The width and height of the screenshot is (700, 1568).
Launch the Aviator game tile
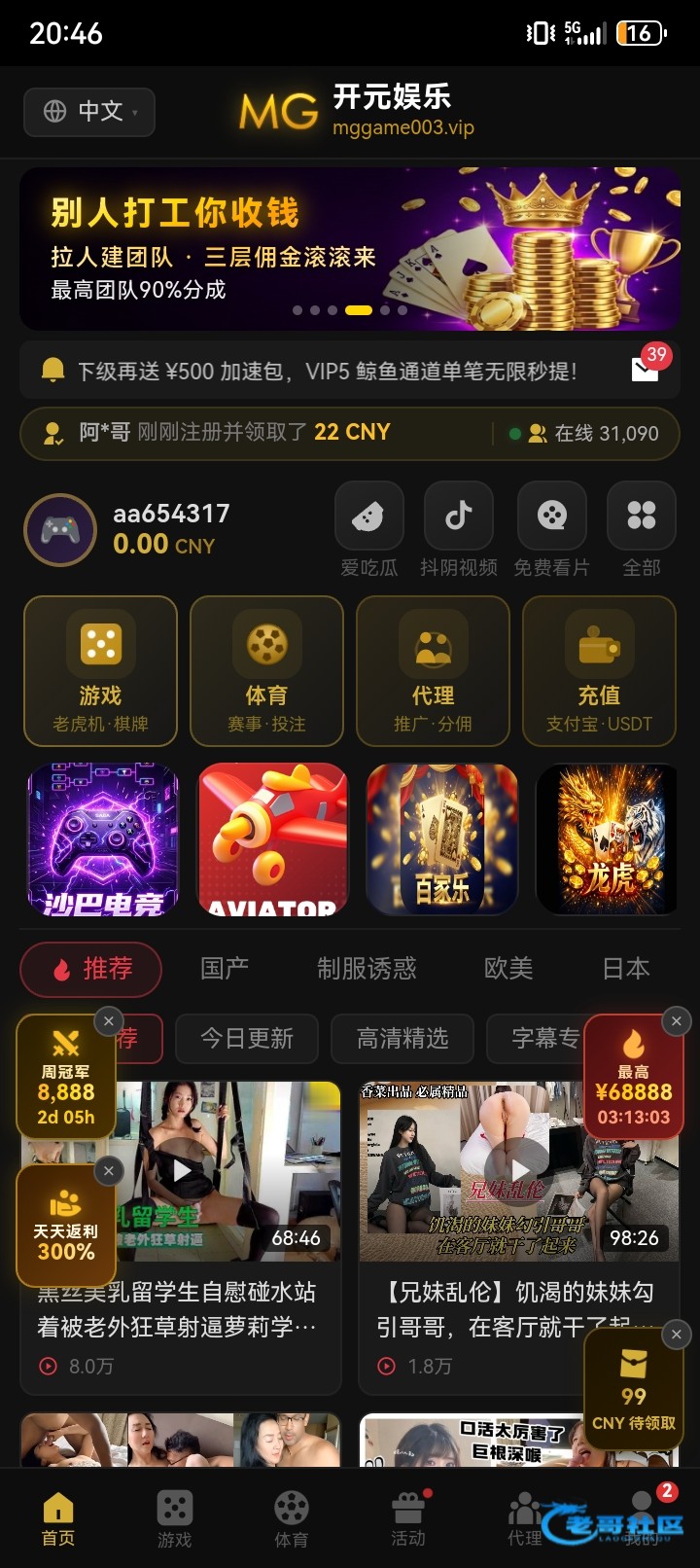[x=272, y=839]
